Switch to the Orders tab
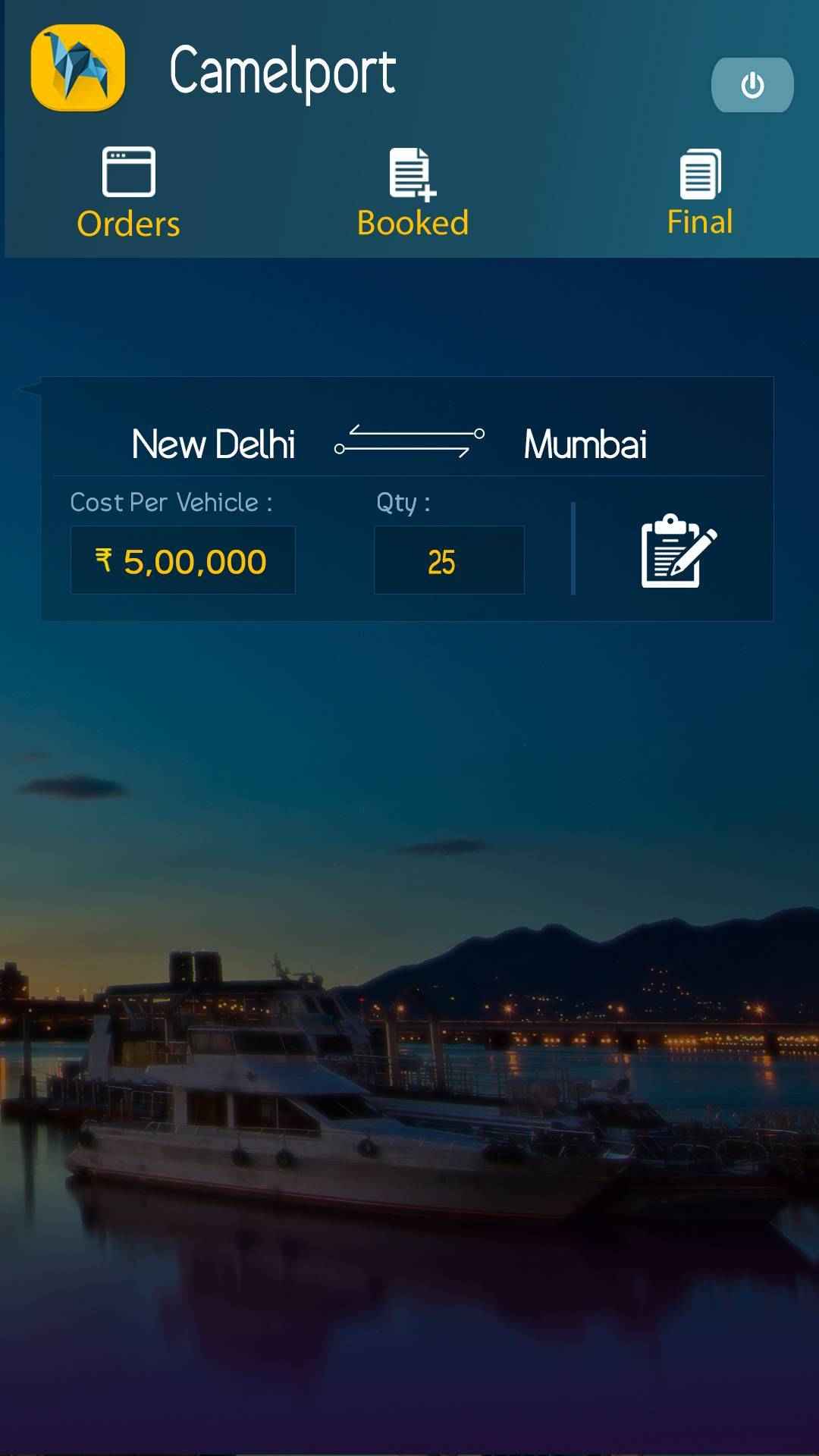This screenshot has width=819, height=1456. (x=129, y=193)
